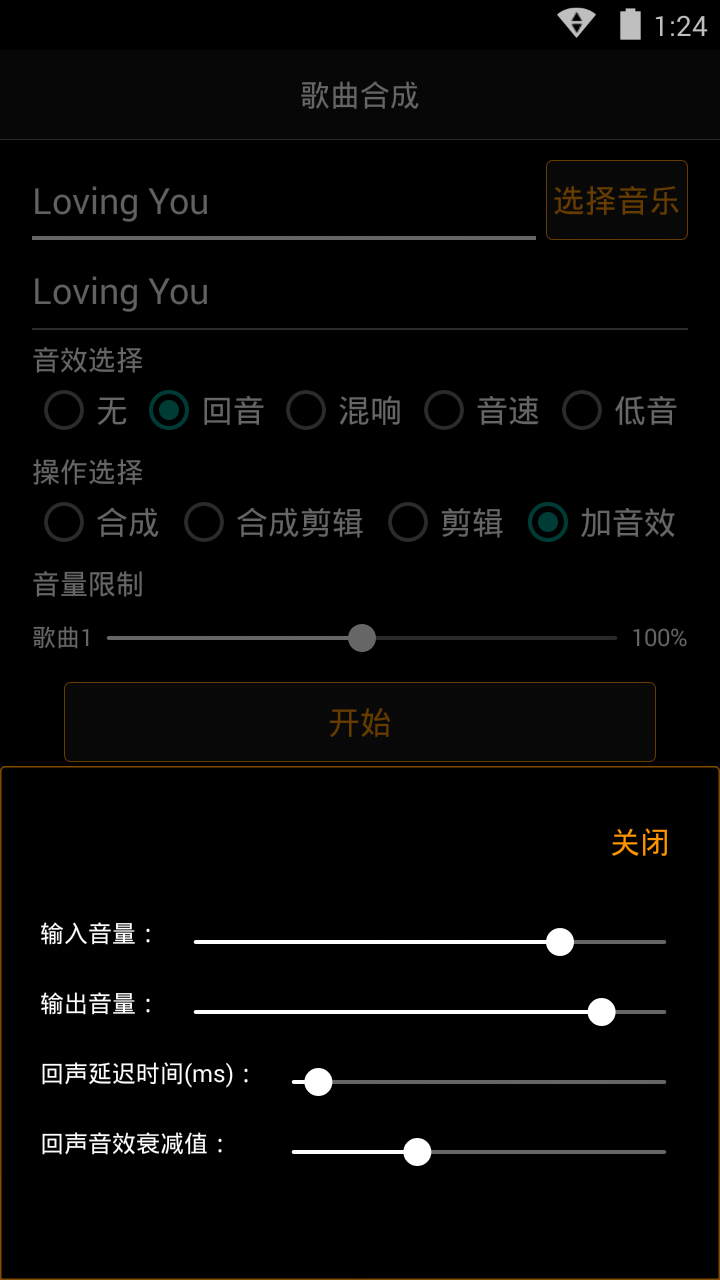Choose the 混响 sound effect
Screen dimensions: 720x1280
pos(344,410)
